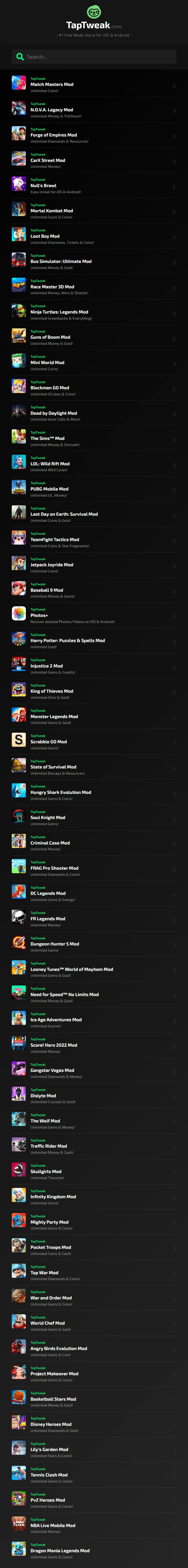Choose Dead by Daylight Mod
Viewport: 188px width, 1568px height.
click(94, 413)
